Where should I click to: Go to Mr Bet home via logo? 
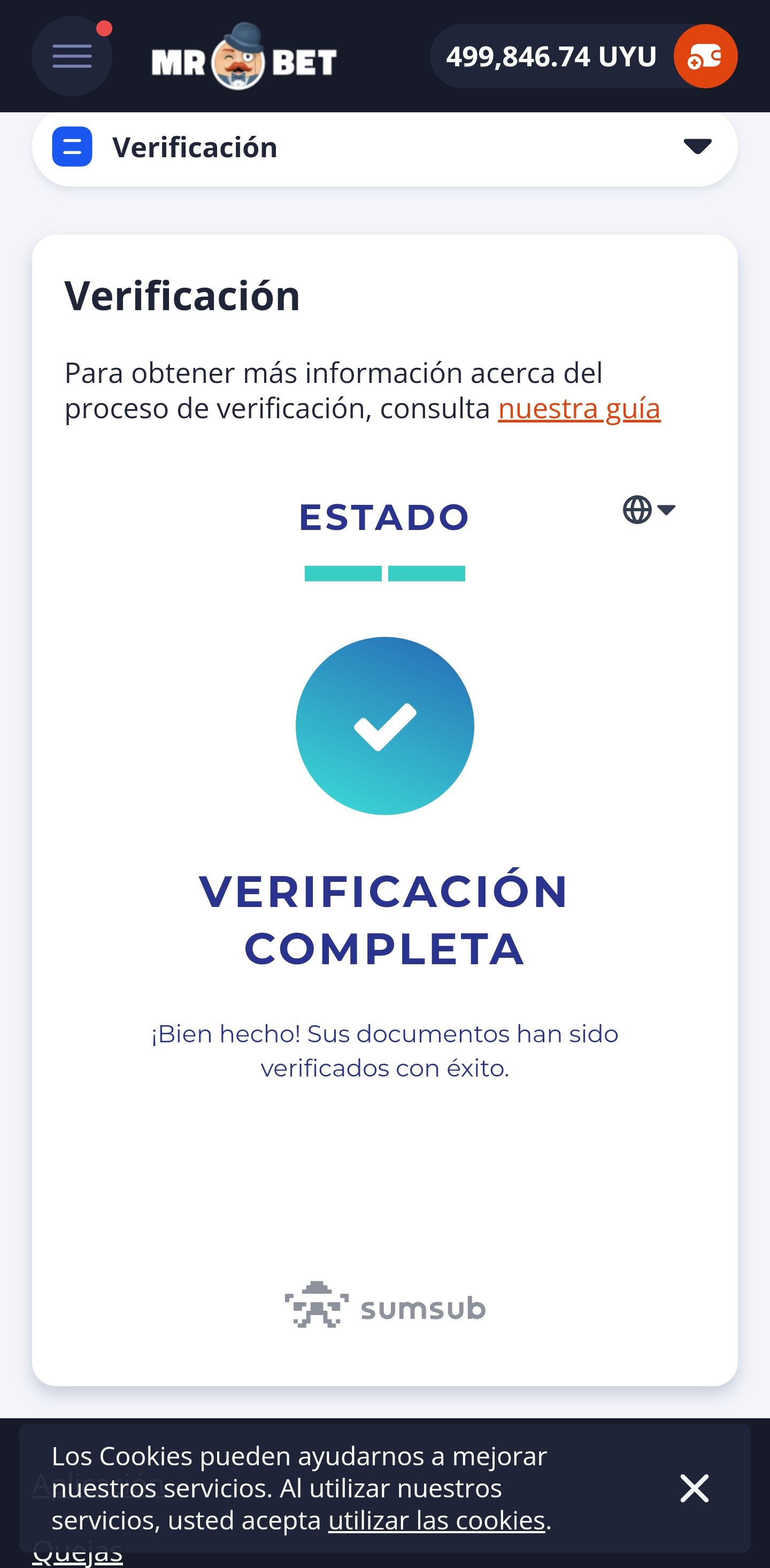click(x=243, y=58)
